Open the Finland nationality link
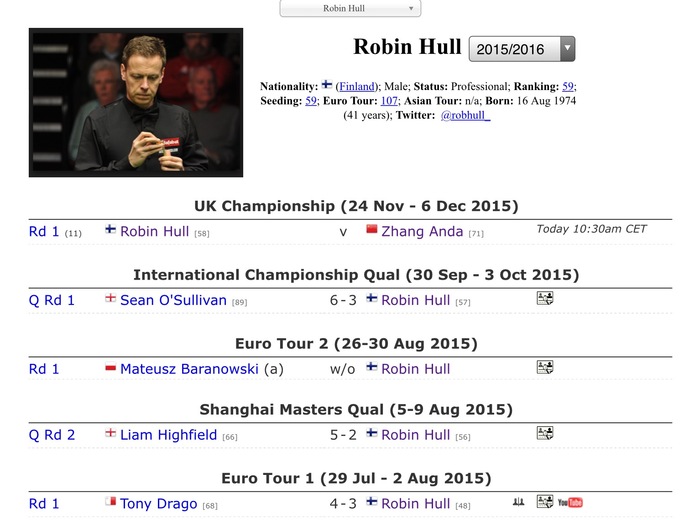700x522 pixels. click(x=357, y=87)
